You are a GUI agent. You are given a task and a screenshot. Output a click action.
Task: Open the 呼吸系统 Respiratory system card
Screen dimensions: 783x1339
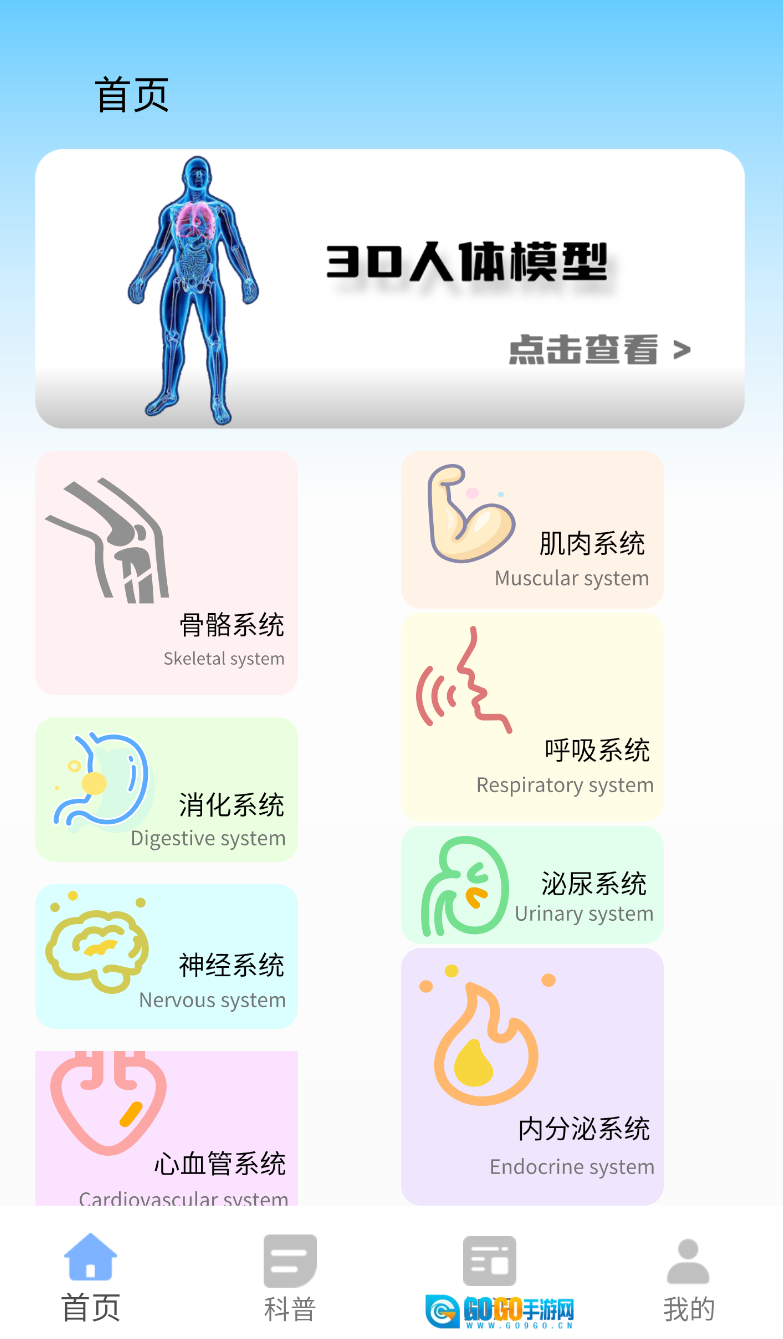tap(532, 717)
